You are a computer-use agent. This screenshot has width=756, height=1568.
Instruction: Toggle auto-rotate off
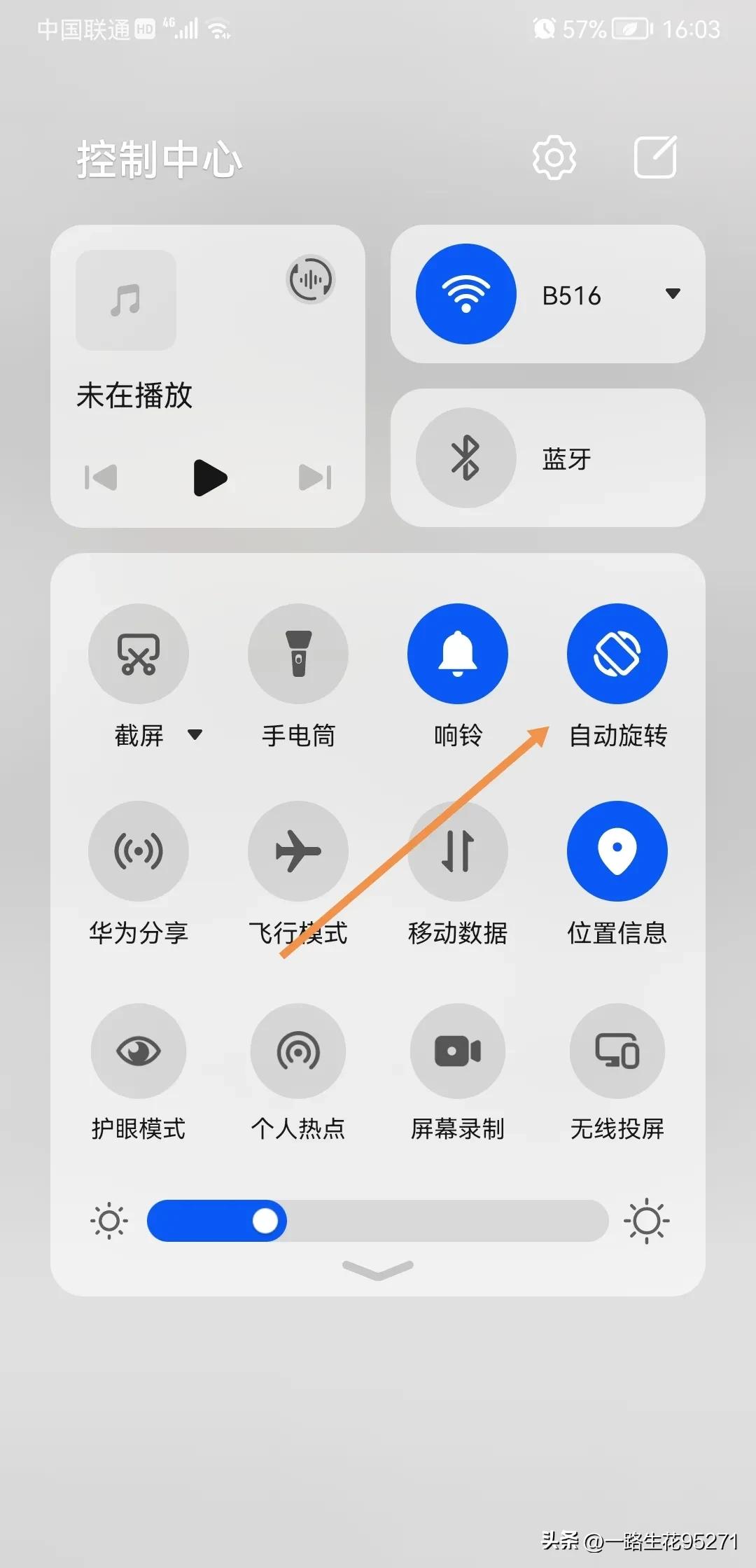click(x=617, y=652)
